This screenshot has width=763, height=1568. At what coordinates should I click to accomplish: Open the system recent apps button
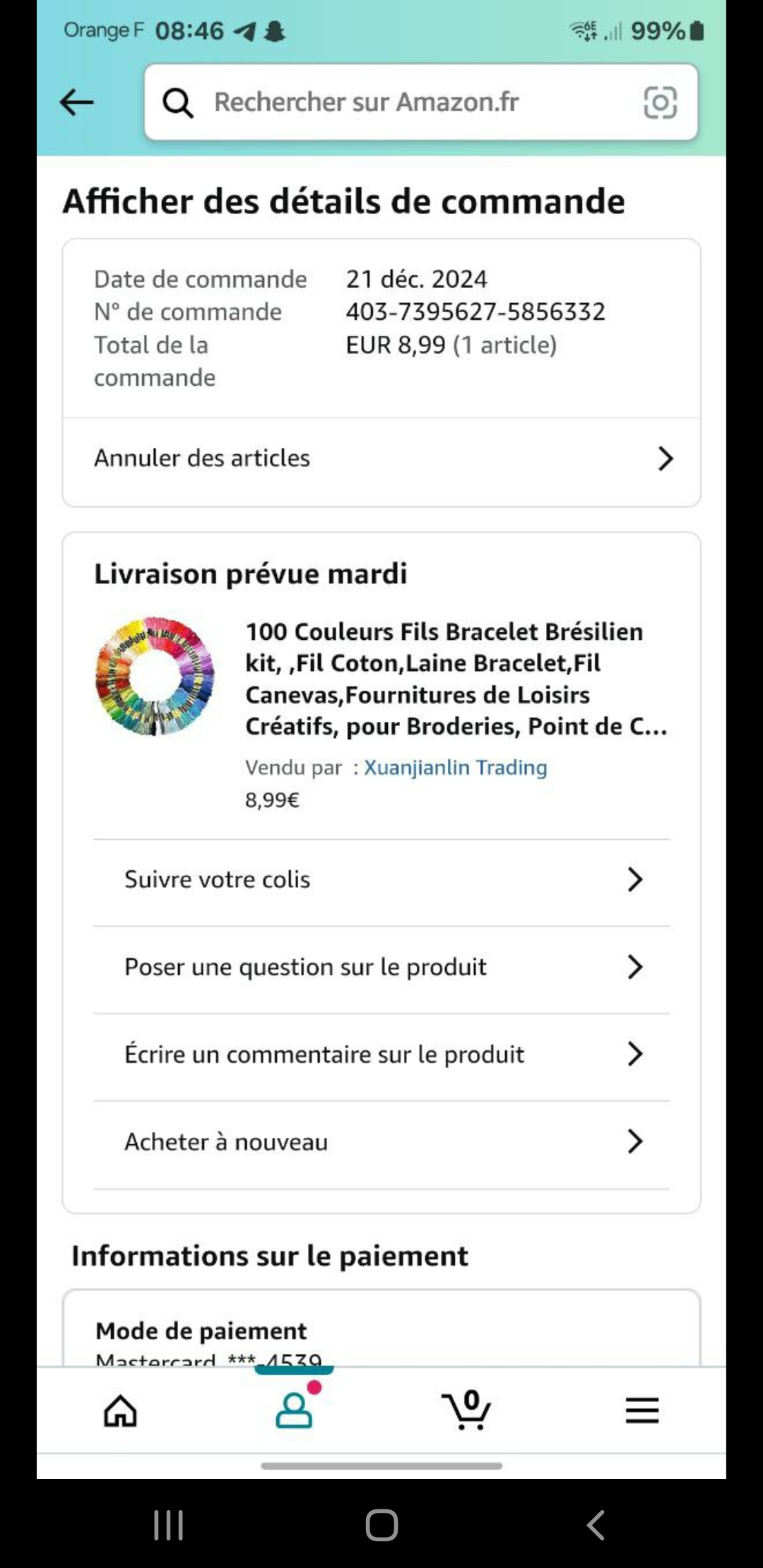click(168, 1525)
